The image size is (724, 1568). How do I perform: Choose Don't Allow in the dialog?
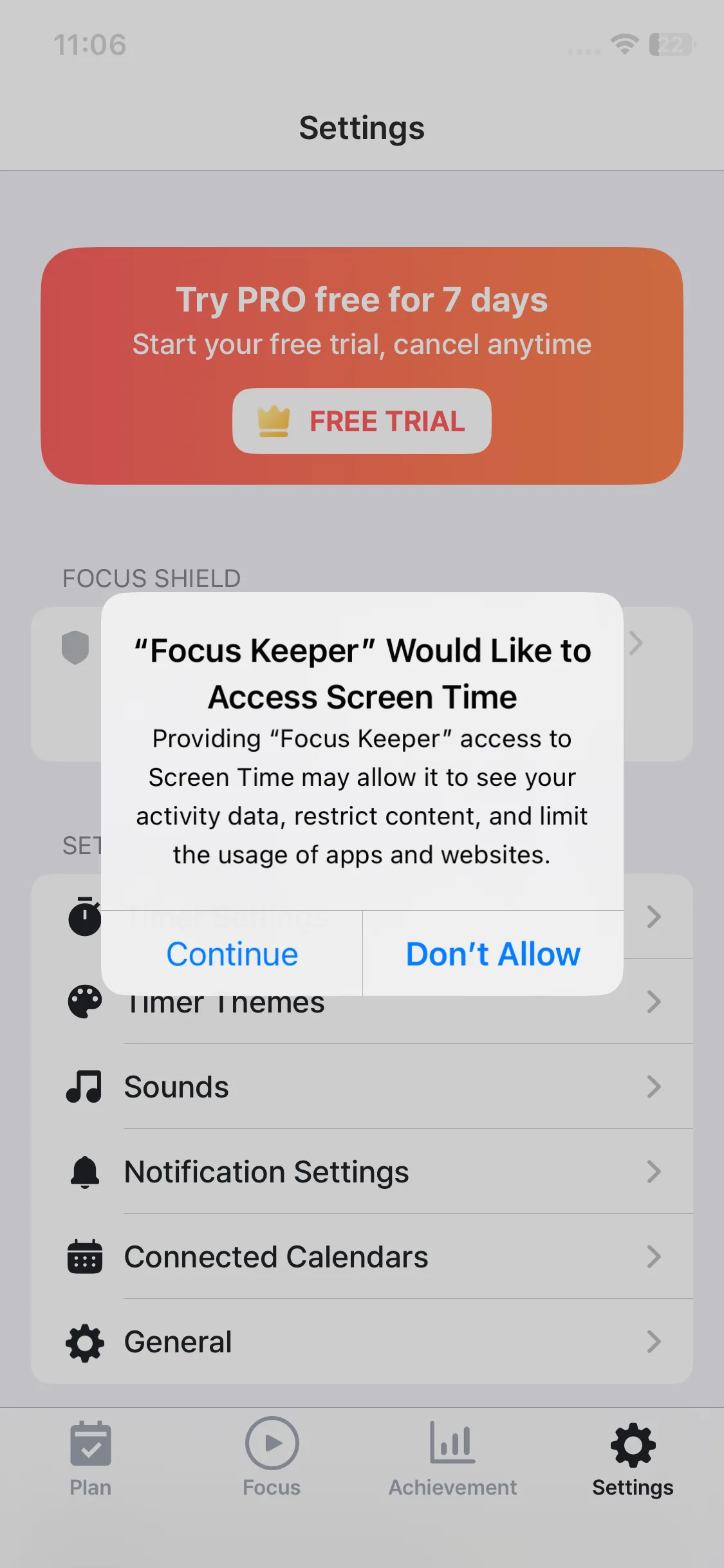[493, 953]
